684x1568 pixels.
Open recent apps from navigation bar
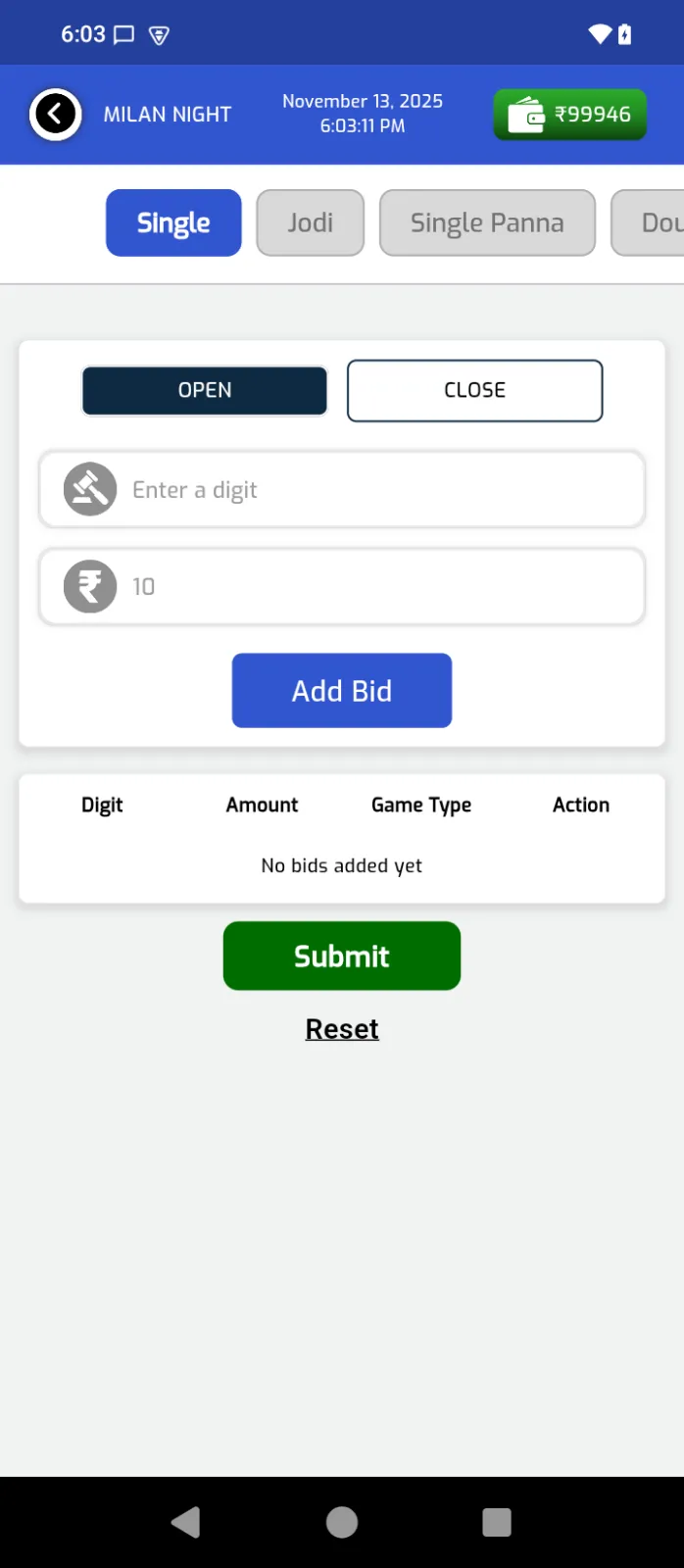tap(497, 1522)
